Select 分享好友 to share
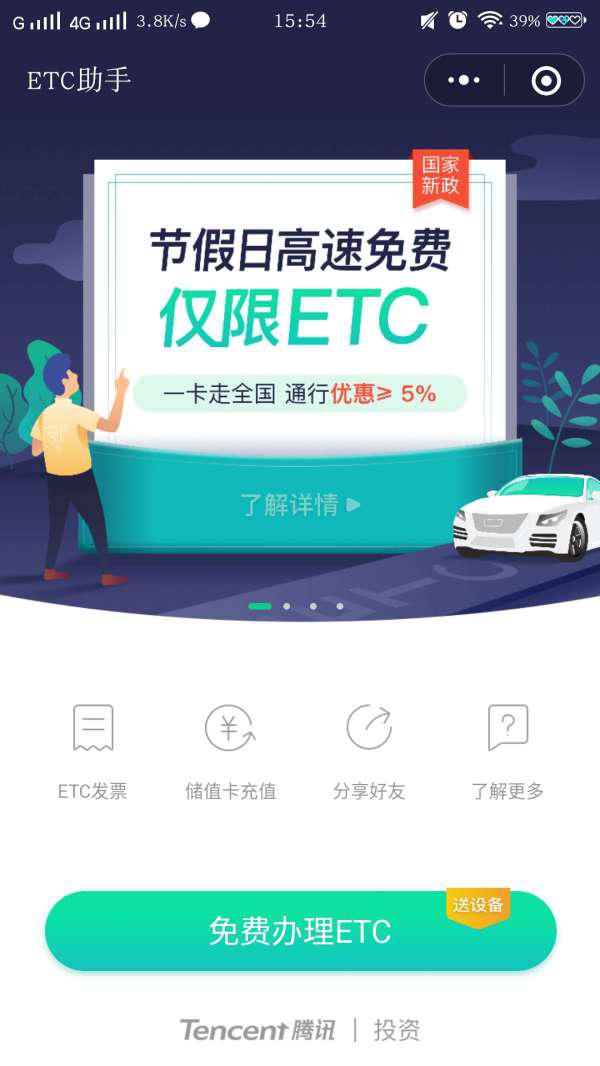 (369, 750)
